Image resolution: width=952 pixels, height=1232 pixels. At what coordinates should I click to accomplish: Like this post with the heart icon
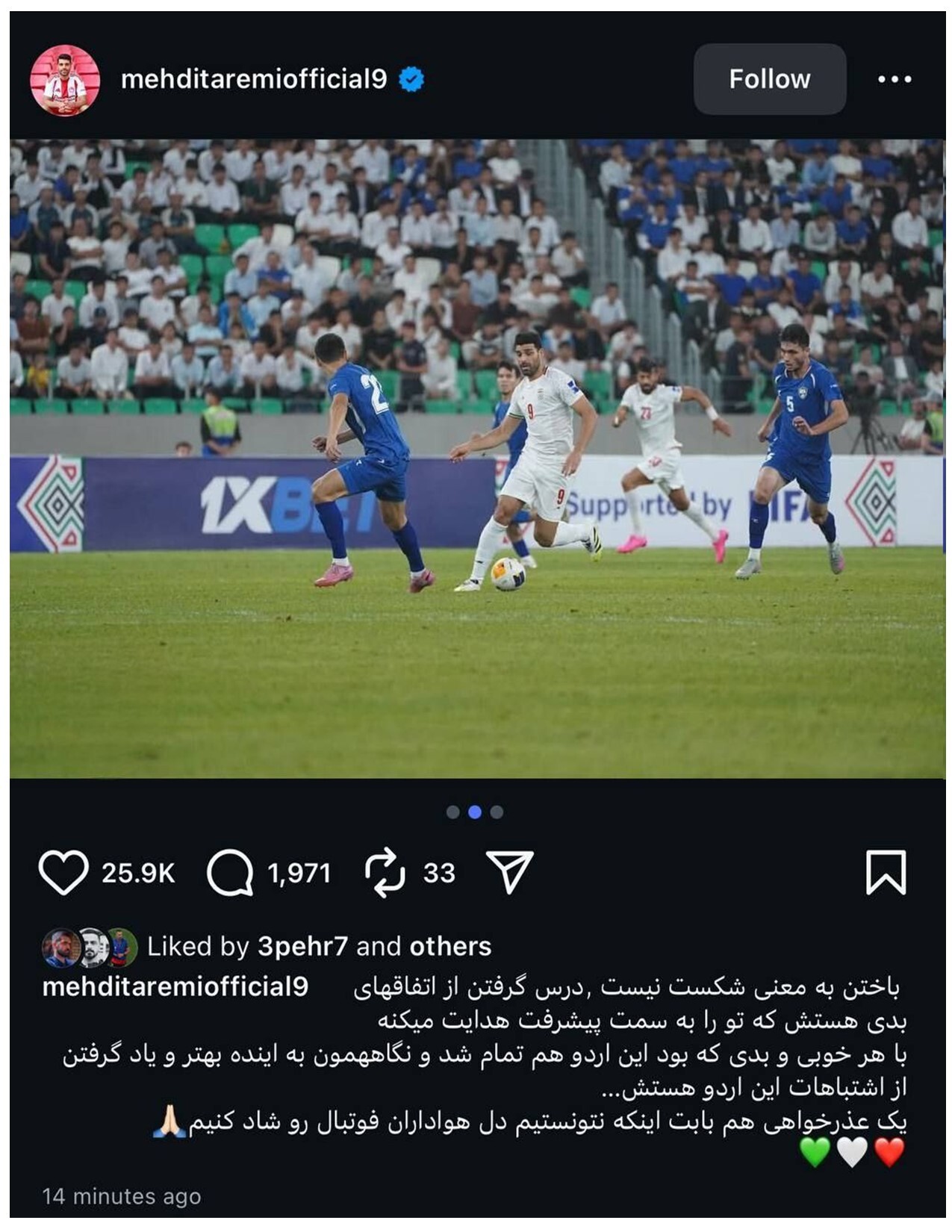coord(63,872)
